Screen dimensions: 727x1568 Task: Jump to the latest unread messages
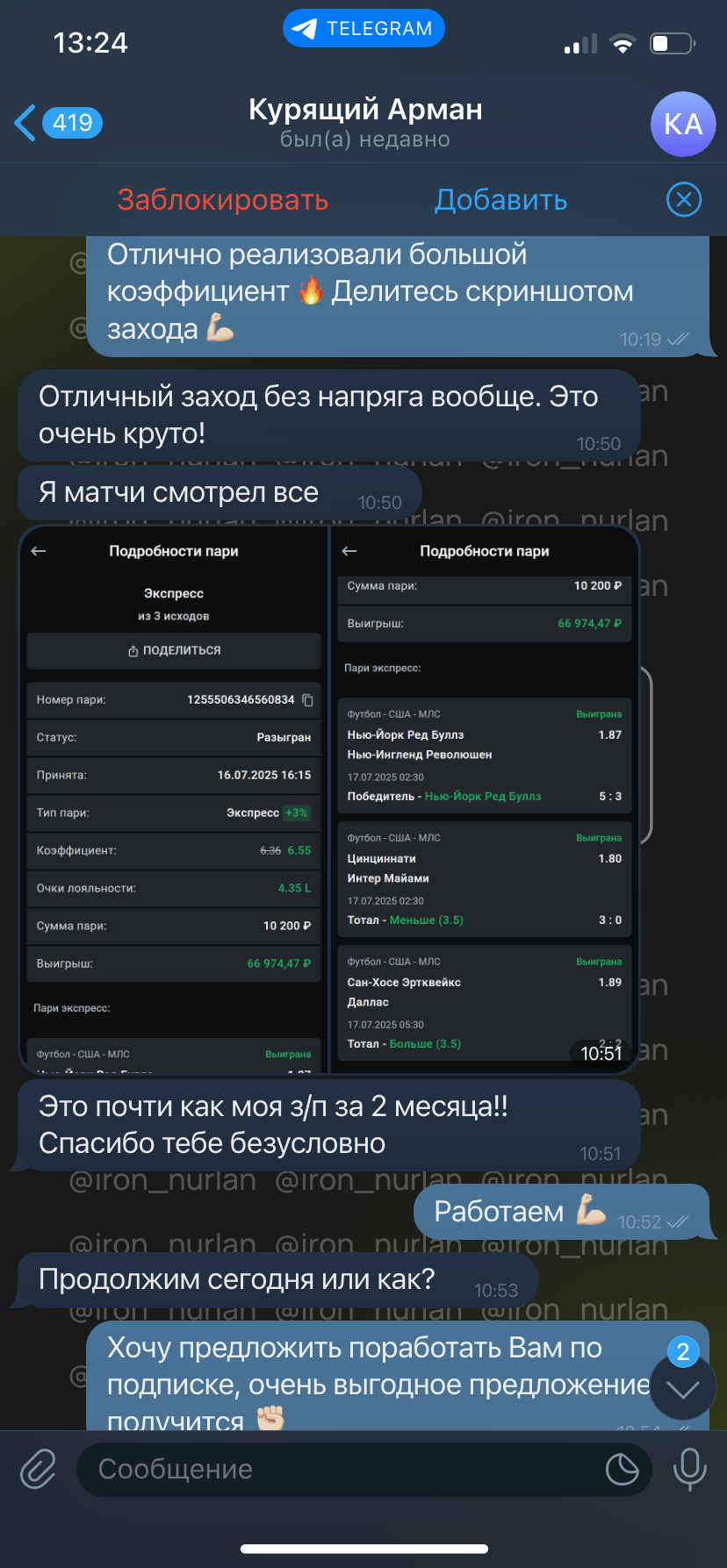[x=683, y=1387]
